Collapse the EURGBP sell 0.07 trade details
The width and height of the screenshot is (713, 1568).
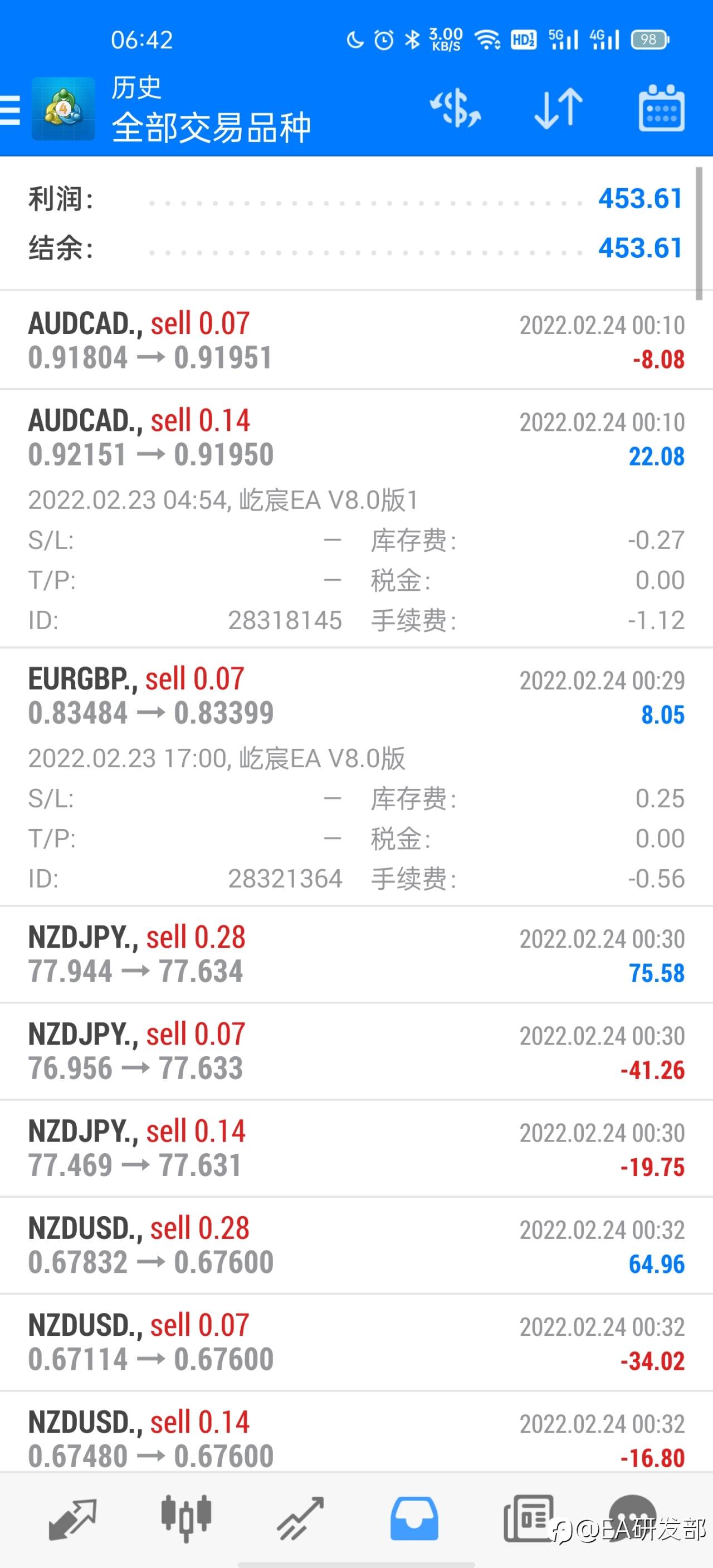[356, 777]
